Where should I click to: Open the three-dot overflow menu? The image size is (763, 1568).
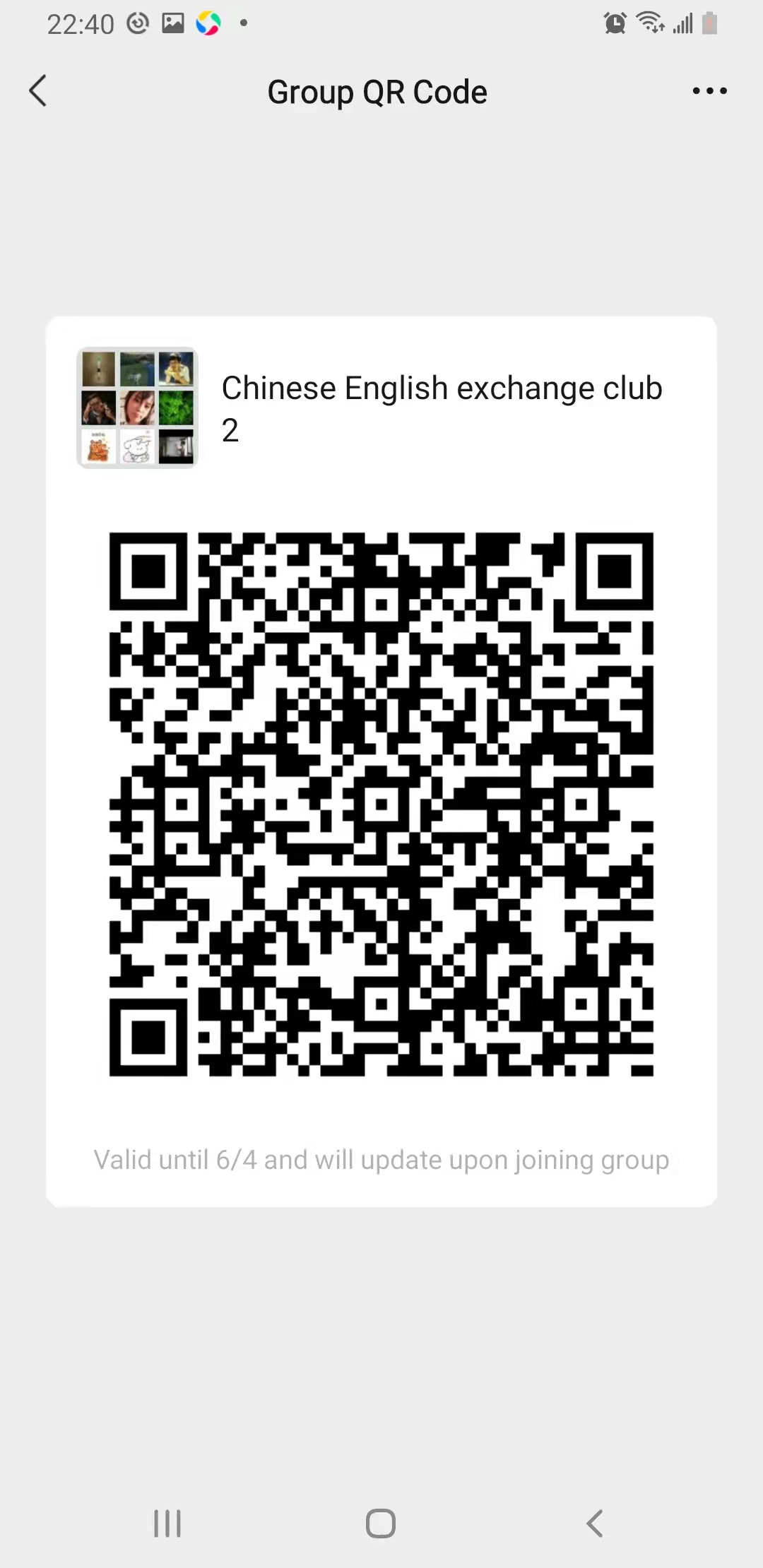[x=709, y=91]
